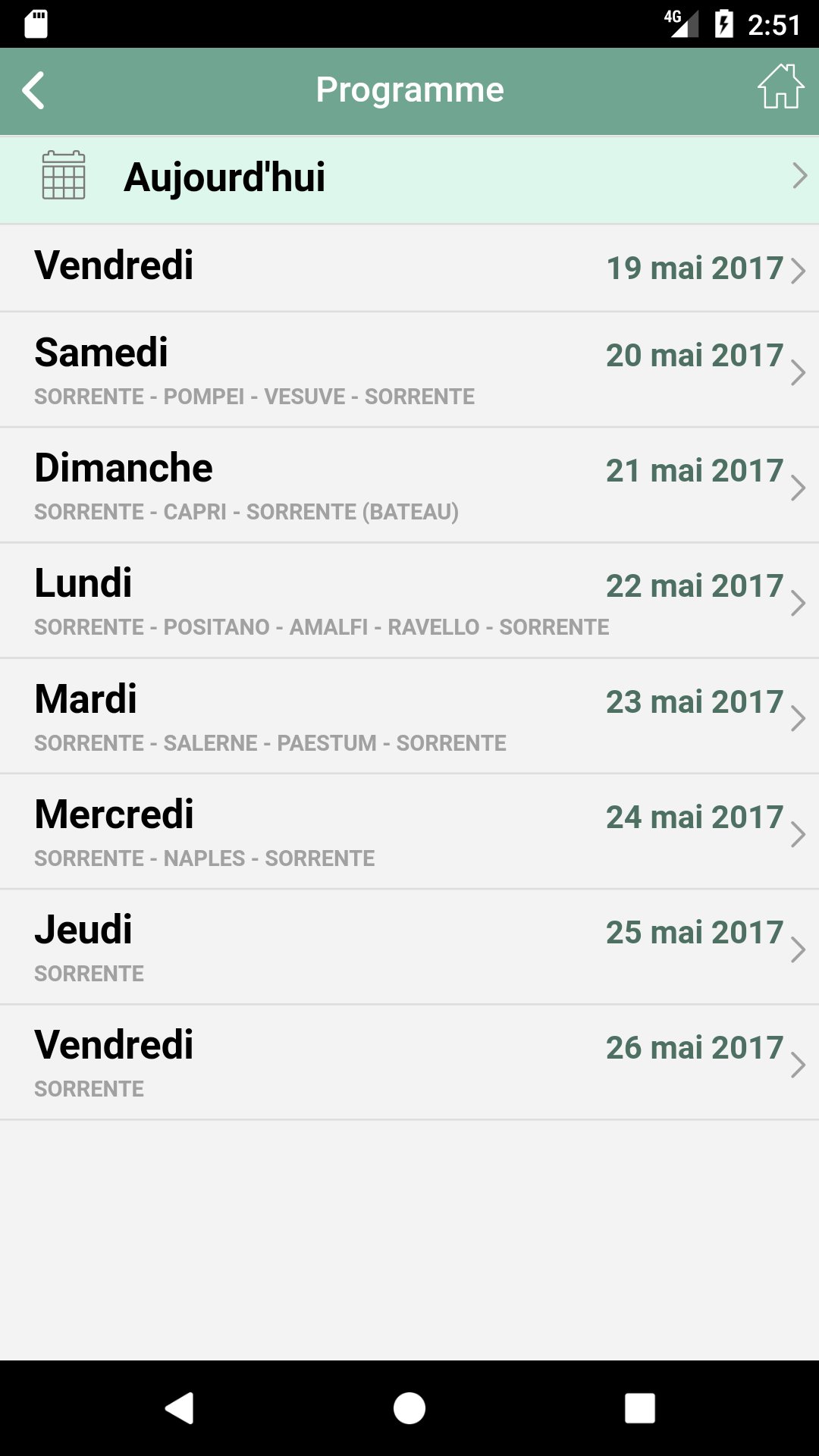Open Vendredi 19 mai 2017

[409, 268]
